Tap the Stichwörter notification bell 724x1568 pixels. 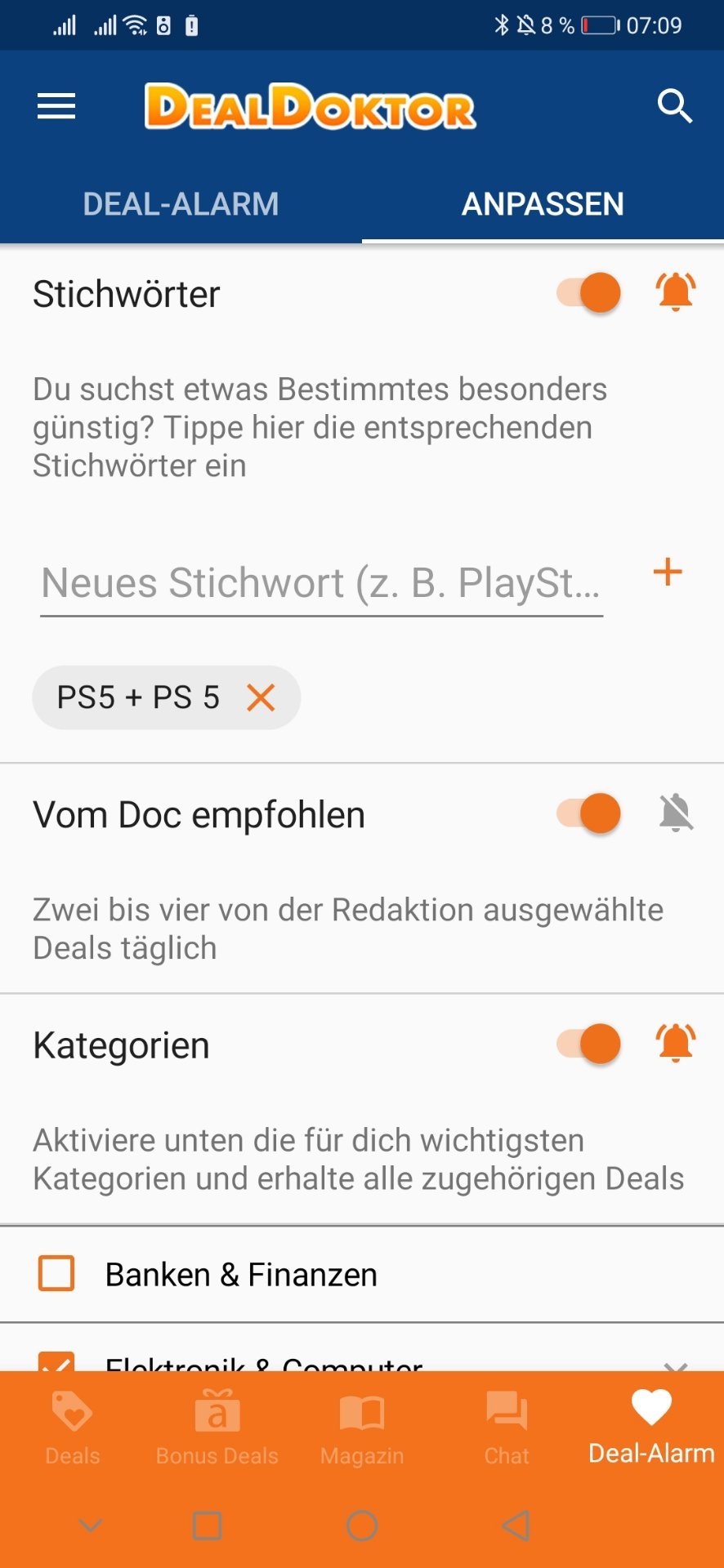point(676,292)
